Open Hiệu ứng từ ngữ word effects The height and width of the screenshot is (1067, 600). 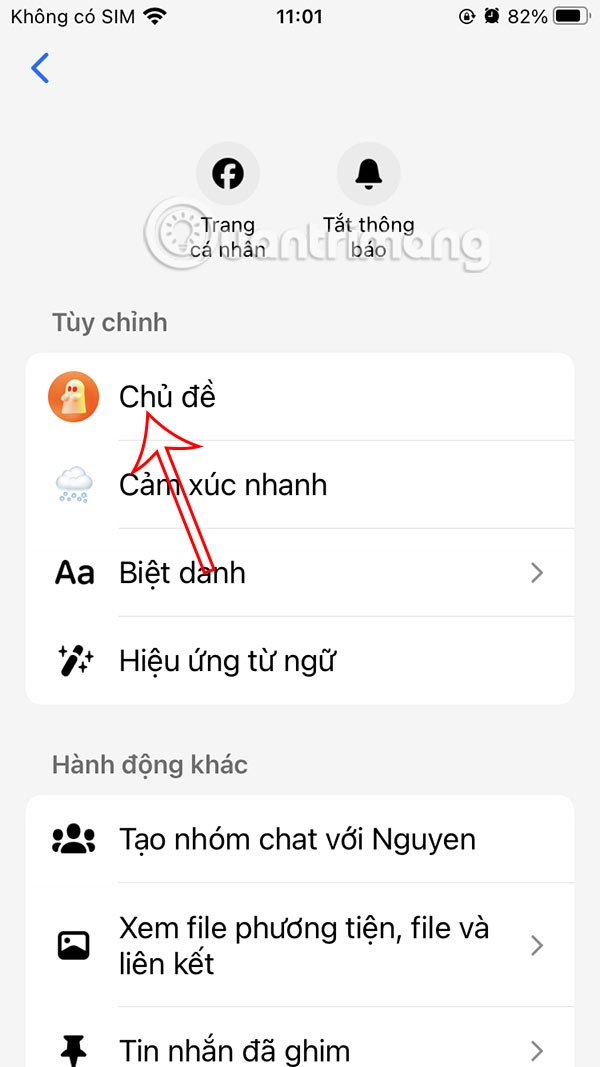(x=300, y=661)
